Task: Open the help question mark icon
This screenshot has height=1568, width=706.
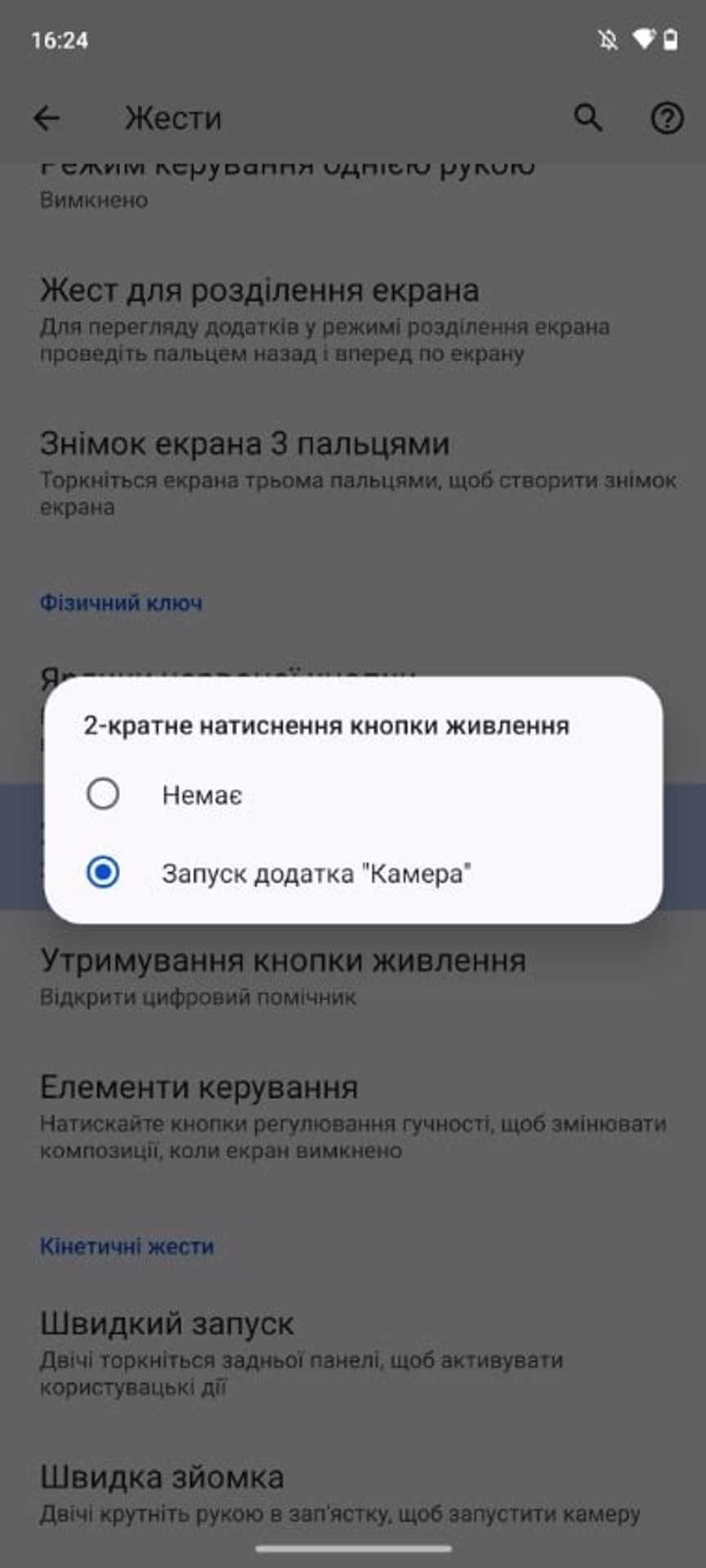Action: pyautogui.click(x=667, y=118)
